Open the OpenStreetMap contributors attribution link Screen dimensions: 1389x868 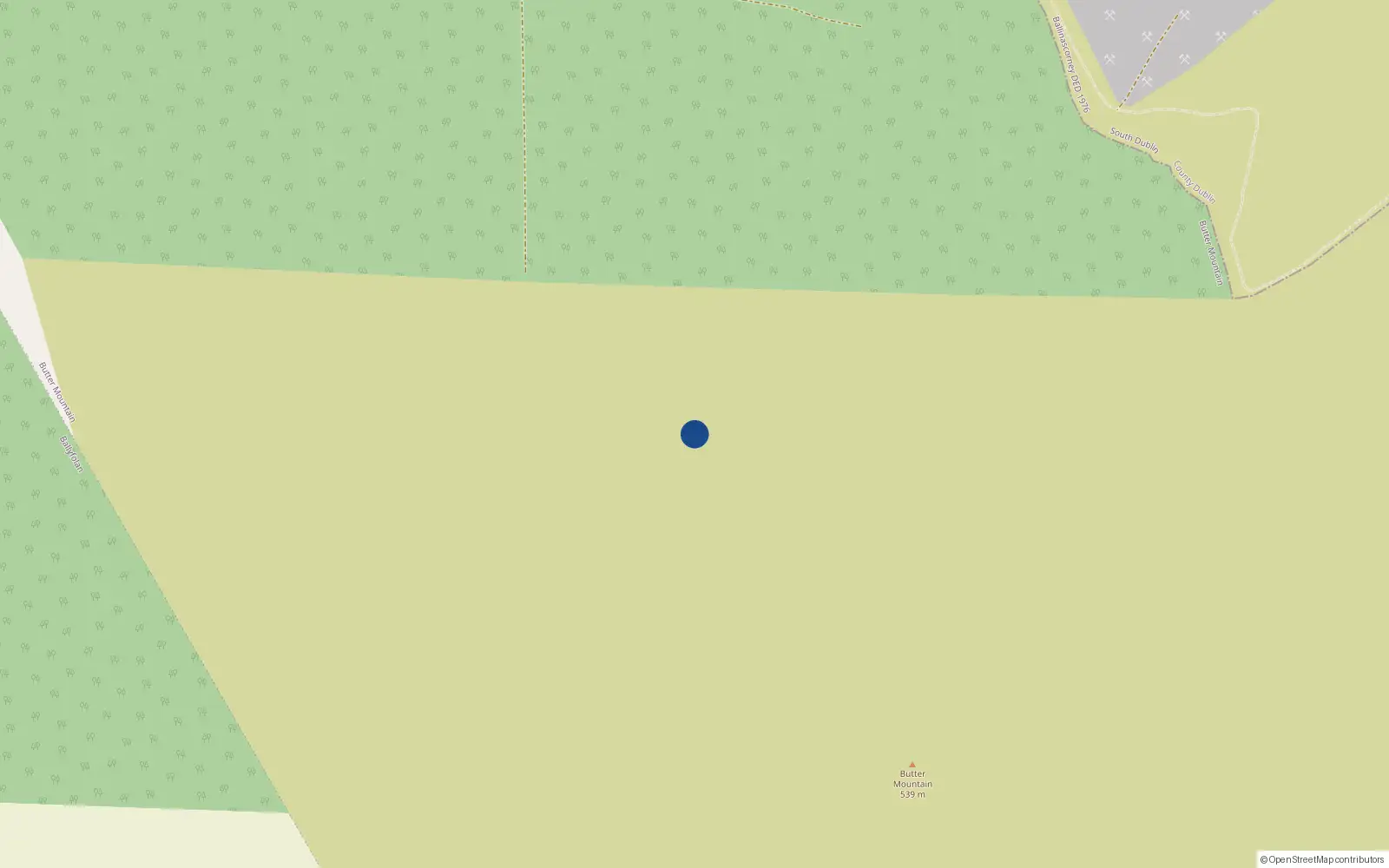coord(1326,859)
